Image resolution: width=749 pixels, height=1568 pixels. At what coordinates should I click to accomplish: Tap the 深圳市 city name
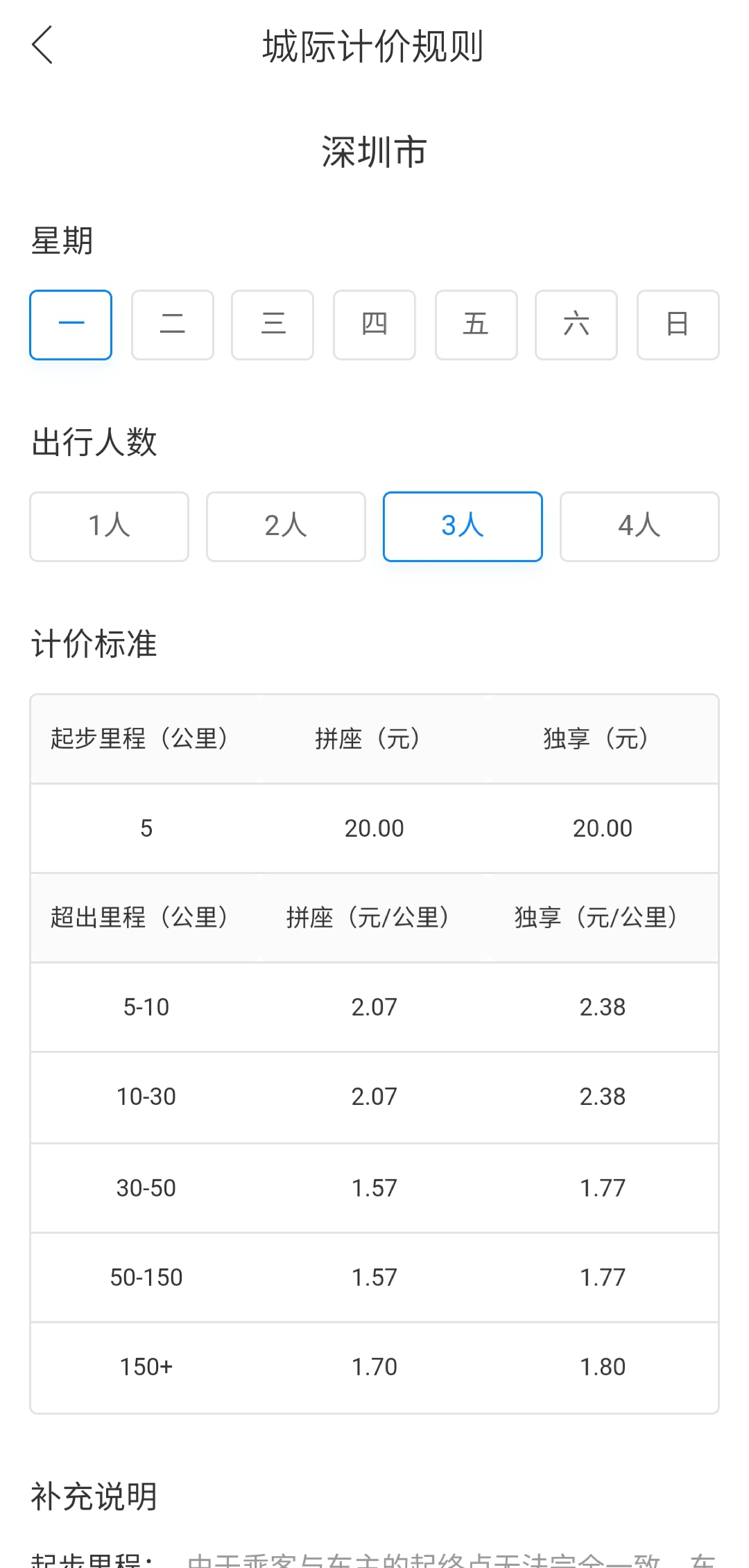tap(374, 151)
